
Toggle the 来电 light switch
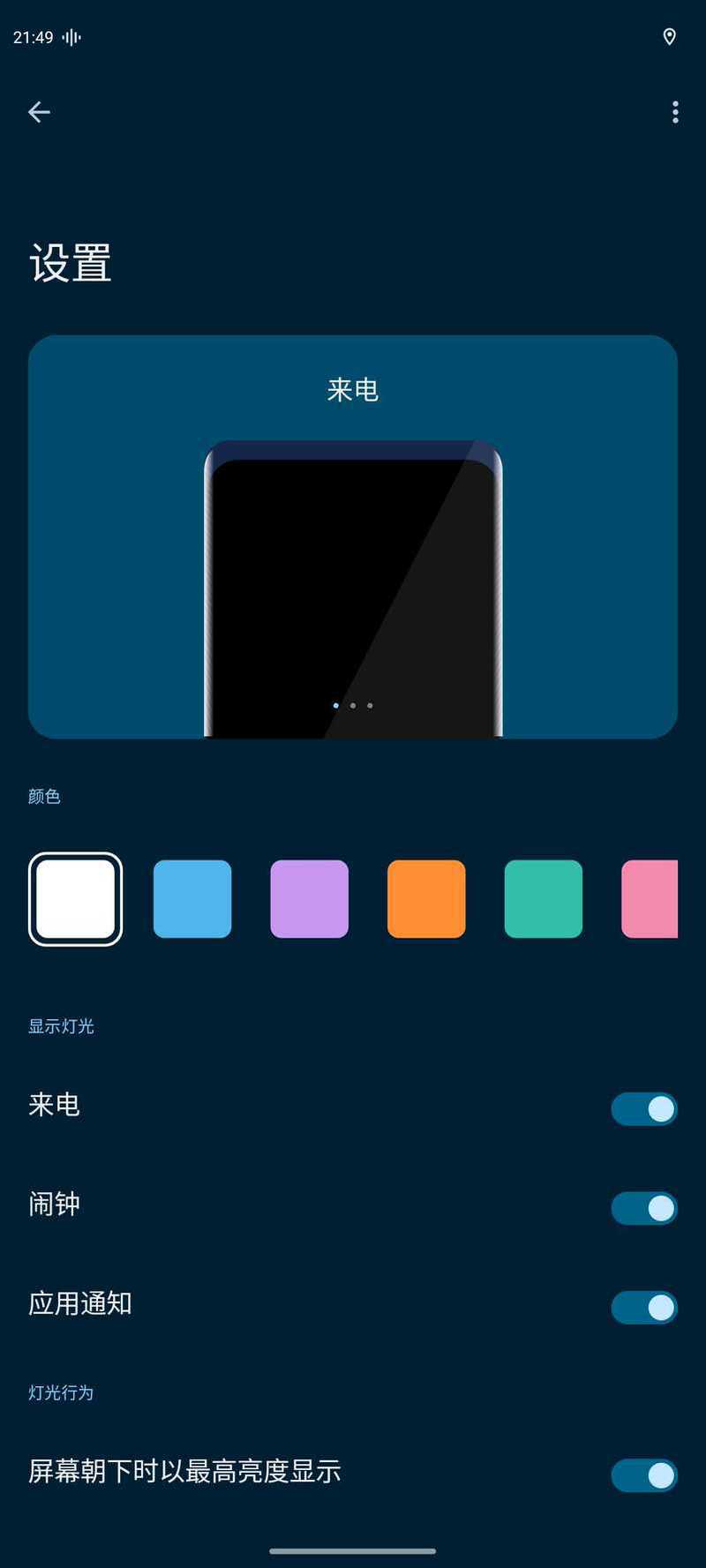[644, 1109]
